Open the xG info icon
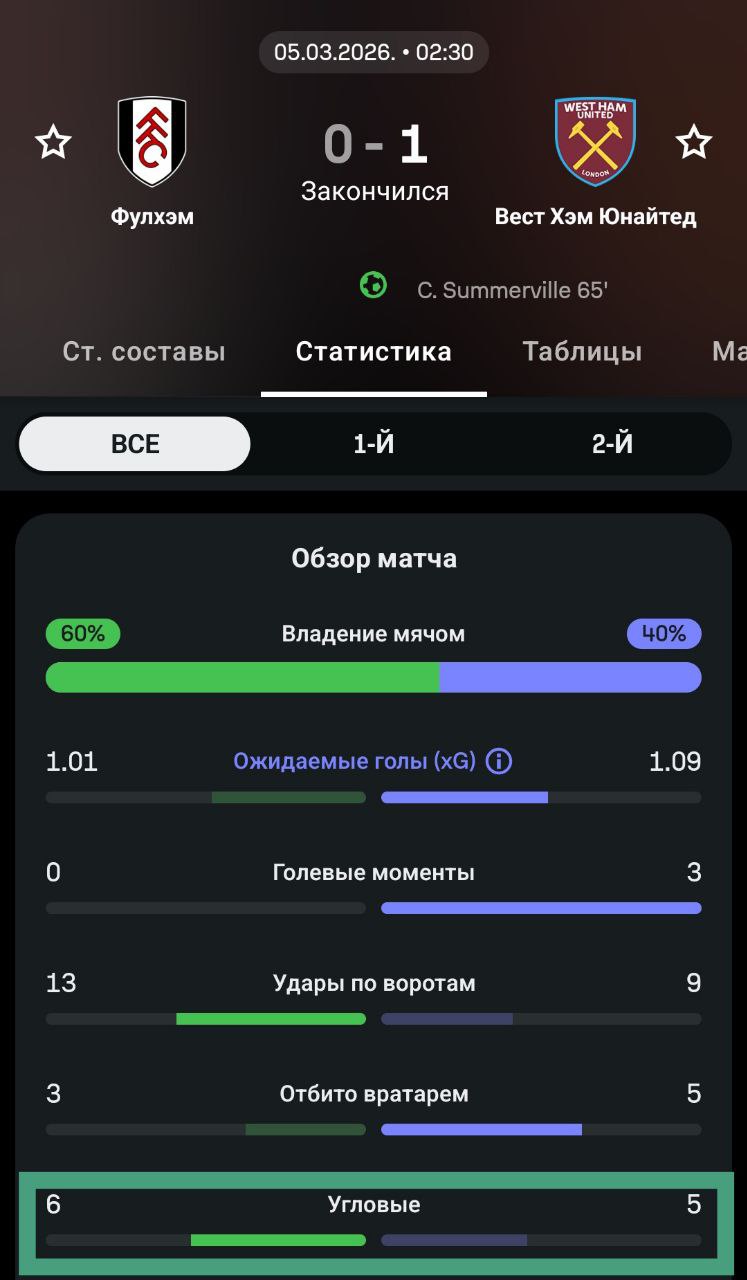The image size is (747, 1280). 499,762
